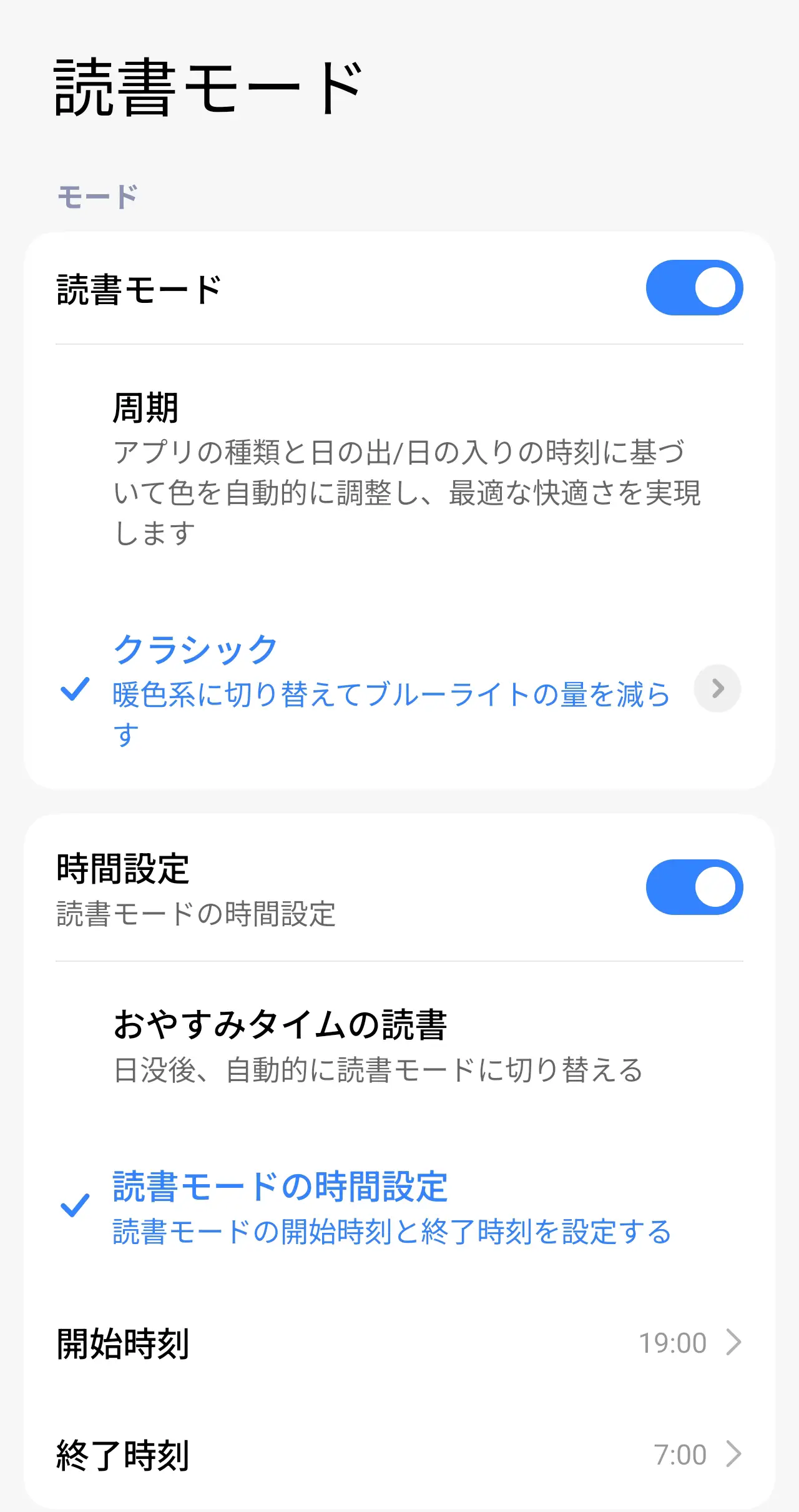Click the 読書モード page title
The width and height of the screenshot is (799, 1512).
click(206, 87)
